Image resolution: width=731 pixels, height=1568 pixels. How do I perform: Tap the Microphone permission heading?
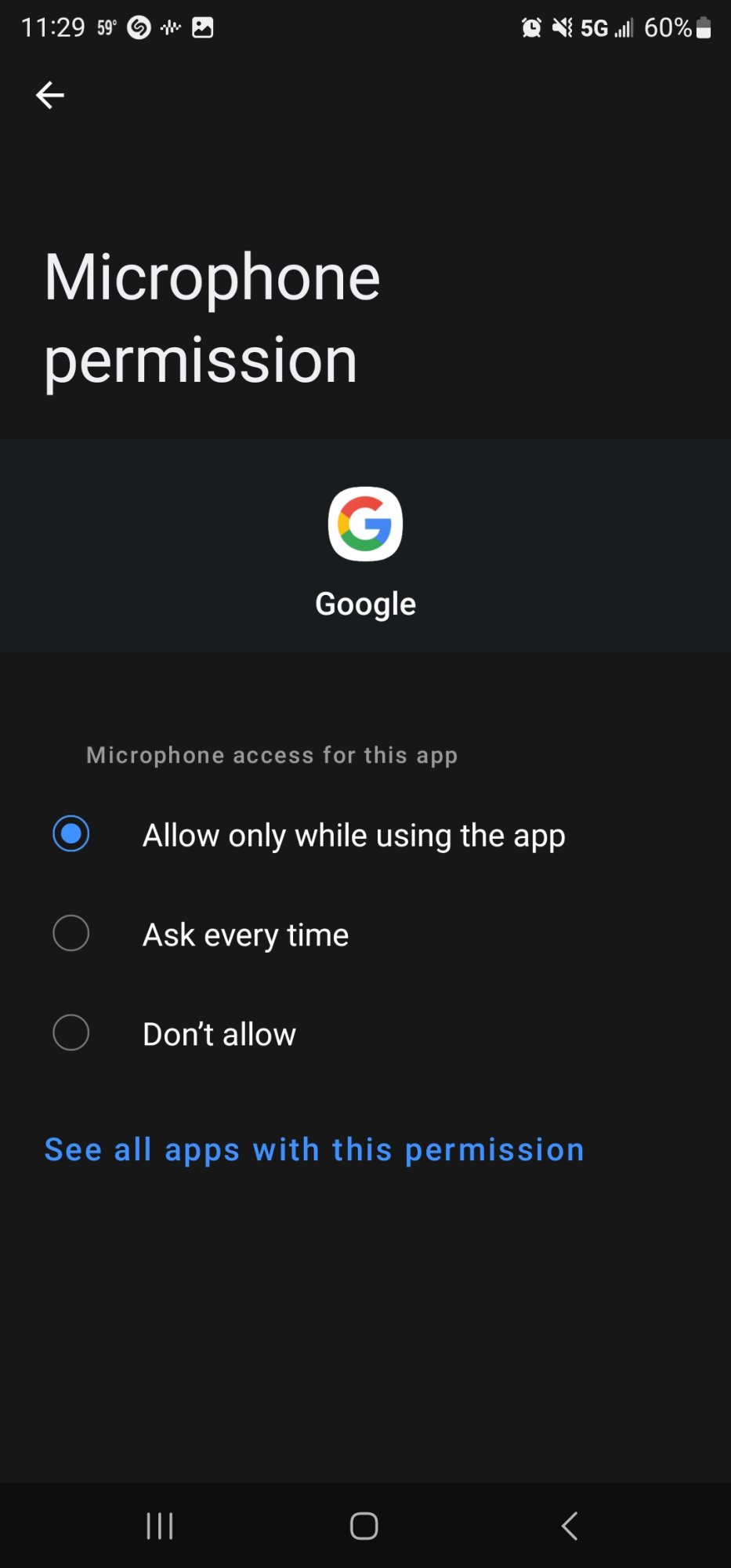coord(212,318)
